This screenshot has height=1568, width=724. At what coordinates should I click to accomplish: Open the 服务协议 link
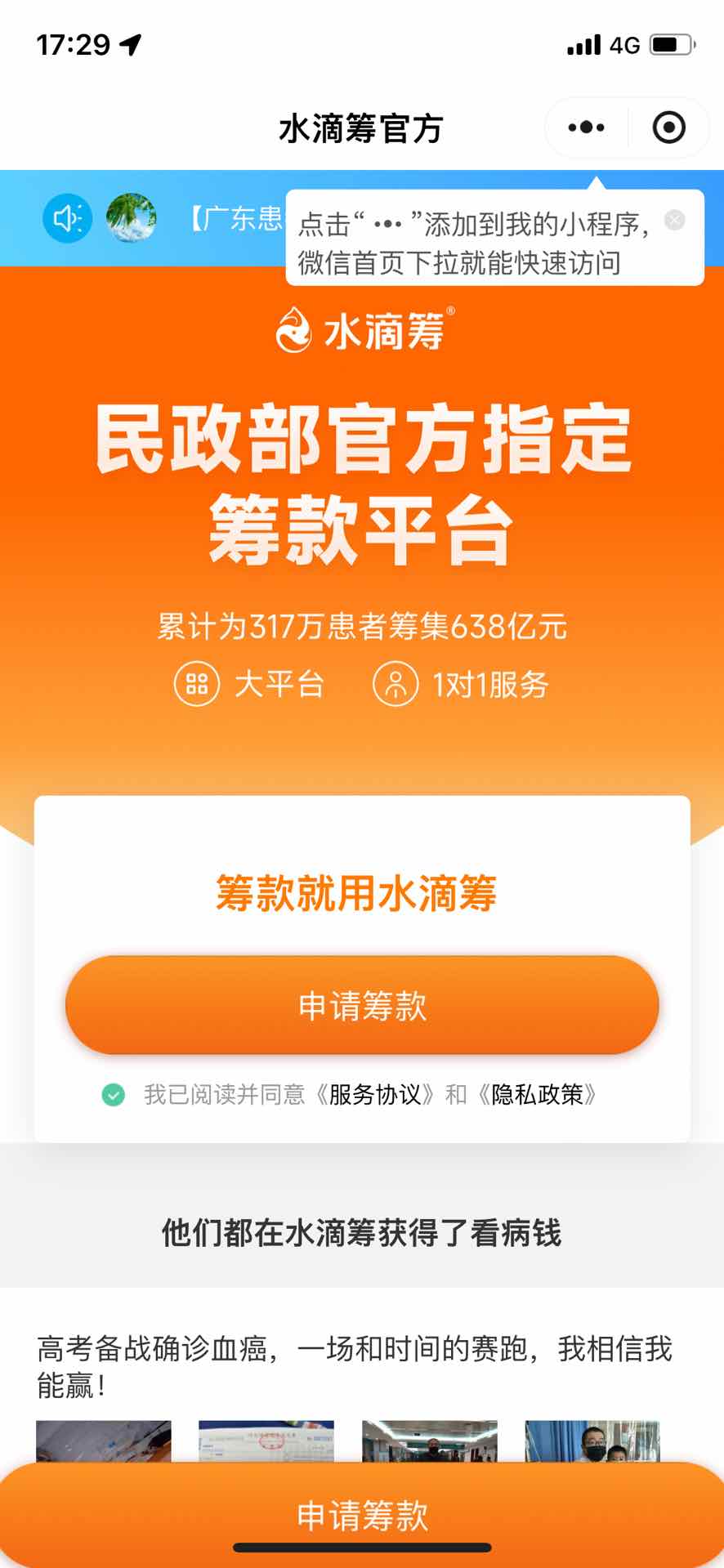(x=374, y=1094)
